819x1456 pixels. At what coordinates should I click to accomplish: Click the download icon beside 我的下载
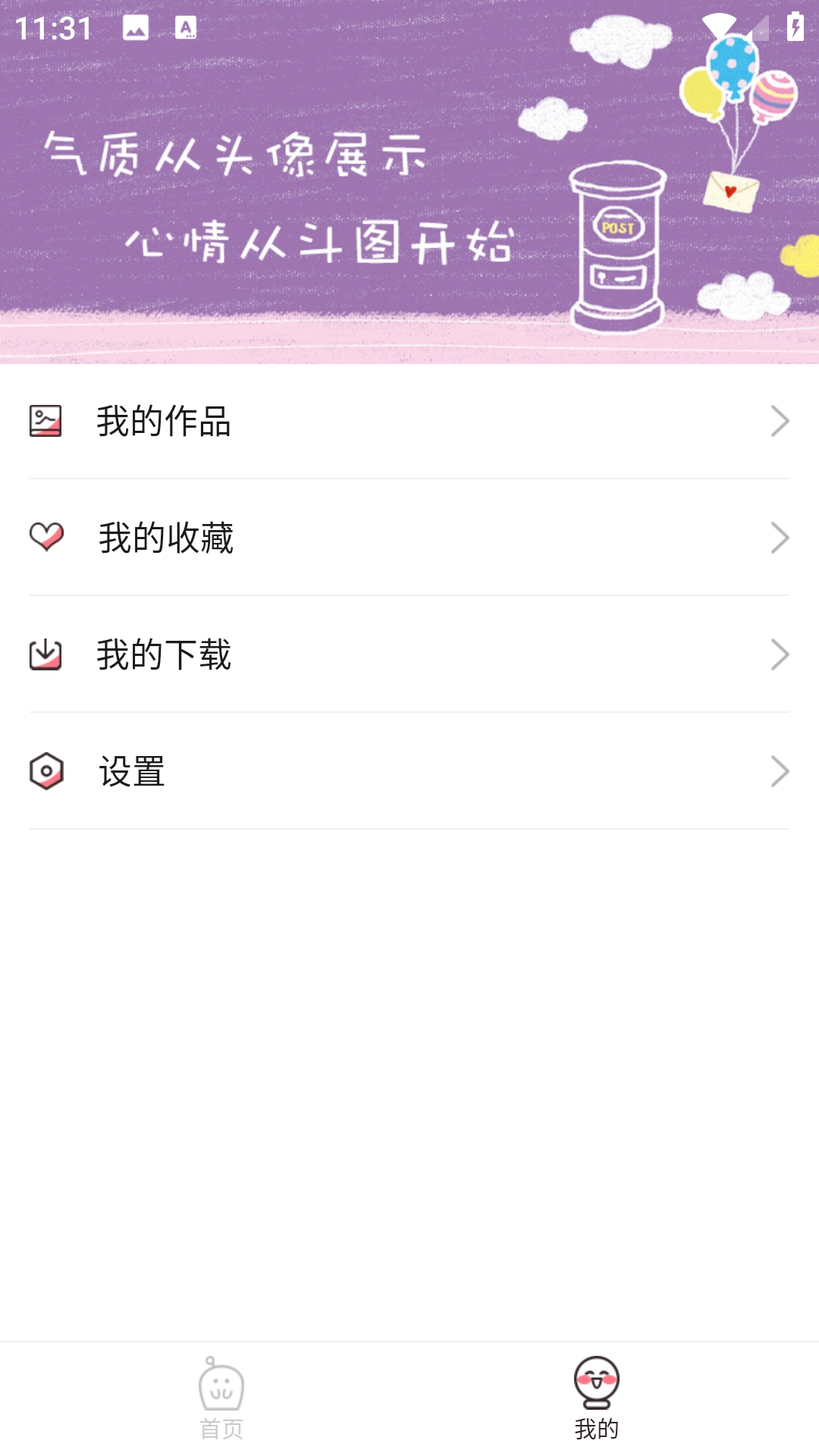(x=44, y=654)
